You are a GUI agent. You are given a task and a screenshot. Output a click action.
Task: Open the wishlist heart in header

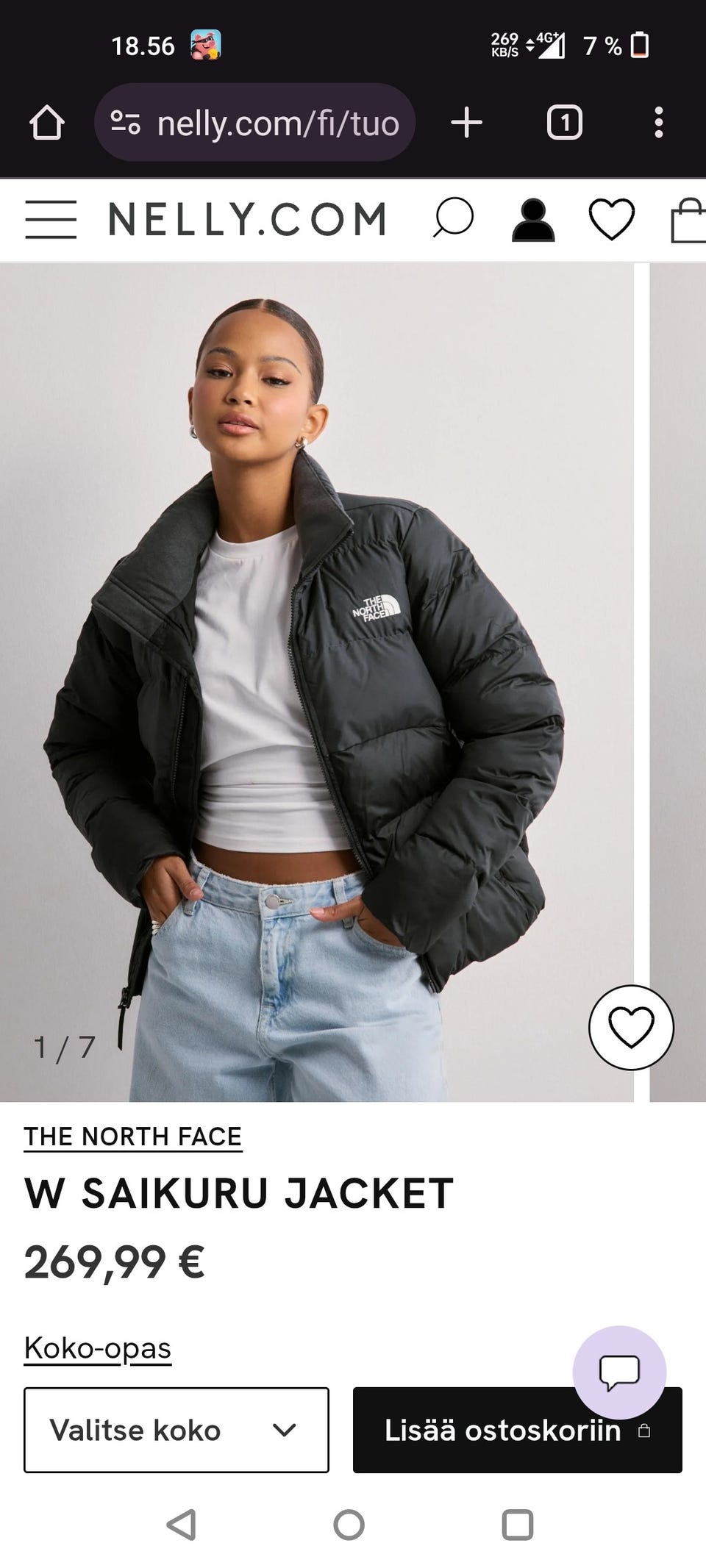[x=611, y=219]
